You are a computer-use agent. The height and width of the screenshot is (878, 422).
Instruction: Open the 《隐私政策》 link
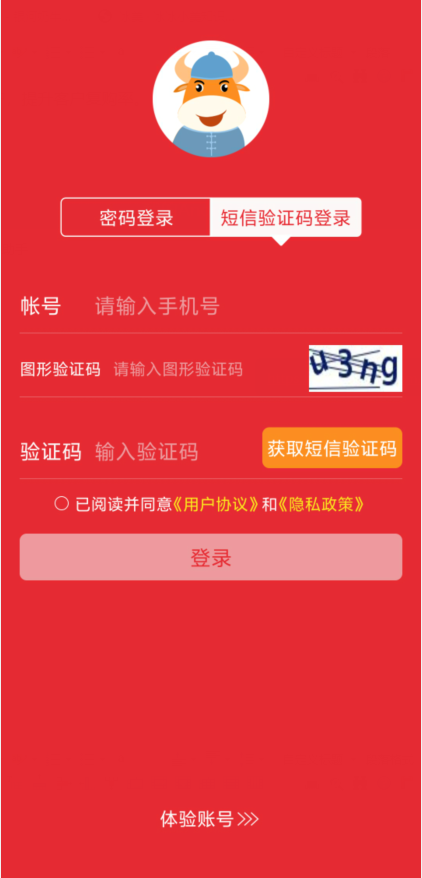click(321, 505)
